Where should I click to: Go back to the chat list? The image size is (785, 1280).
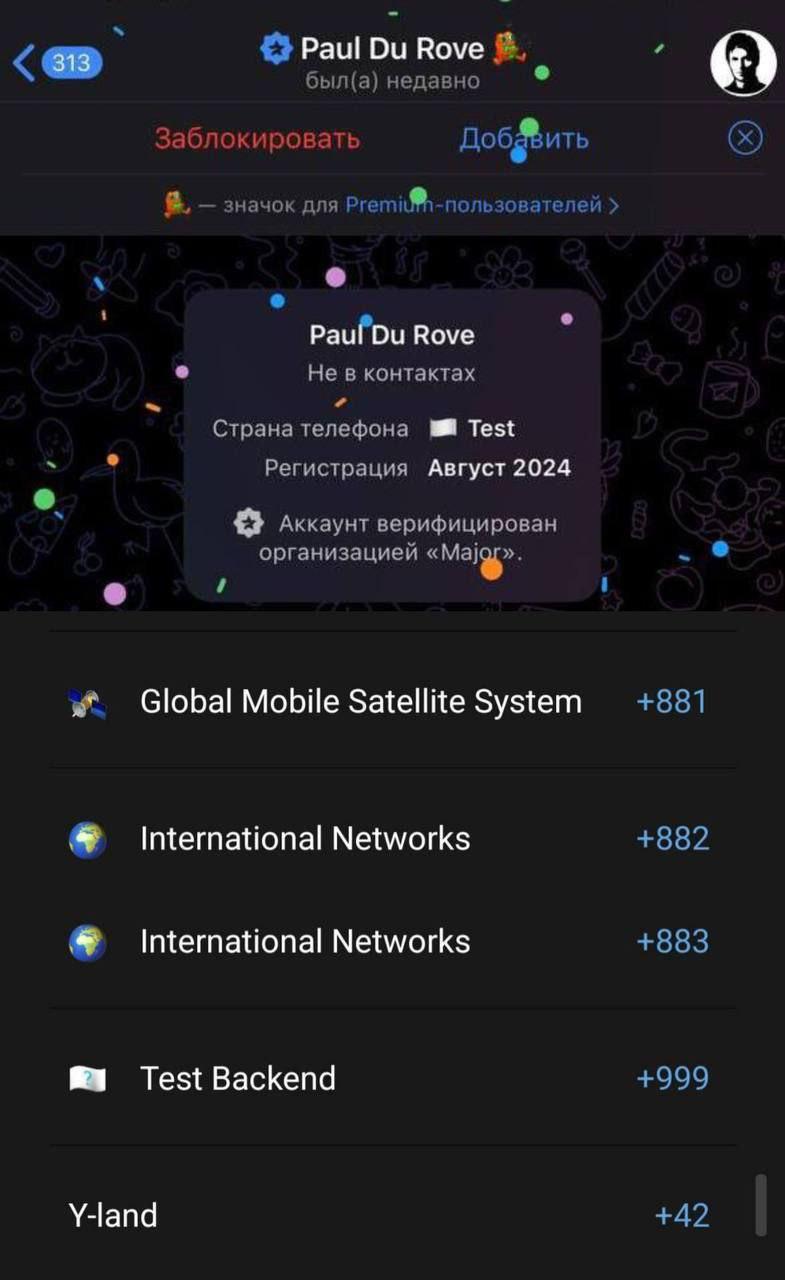point(55,63)
